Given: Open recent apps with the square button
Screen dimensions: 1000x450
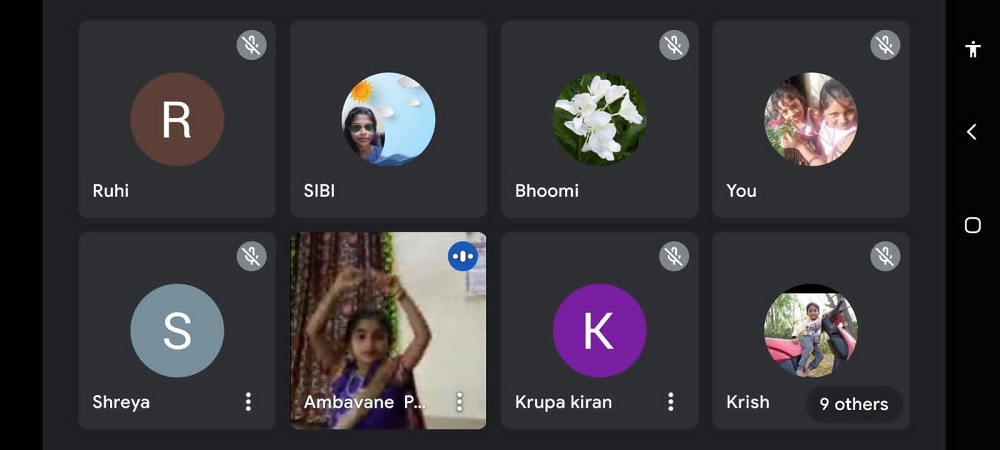Looking at the screenshot, I should click(972, 225).
